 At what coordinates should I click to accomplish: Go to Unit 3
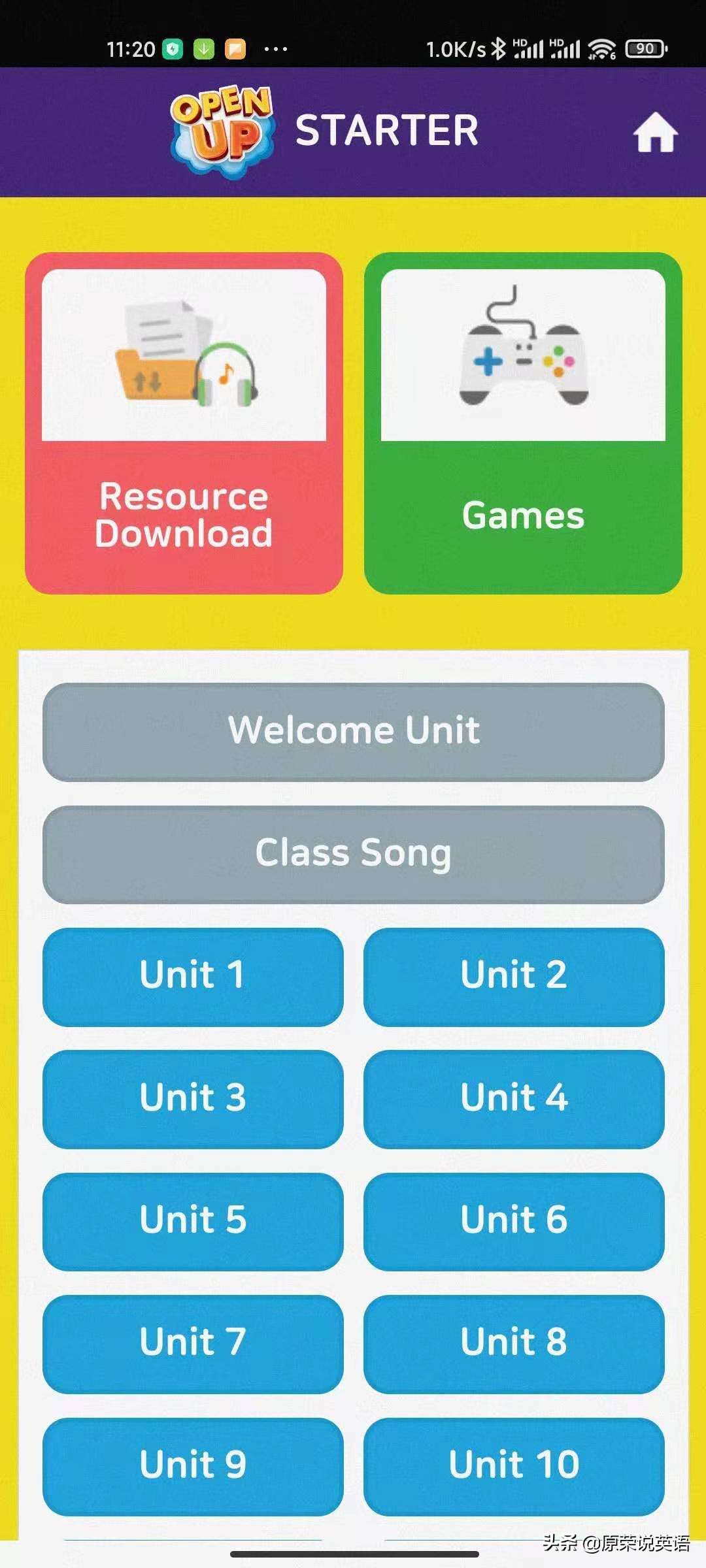[193, 1099]
